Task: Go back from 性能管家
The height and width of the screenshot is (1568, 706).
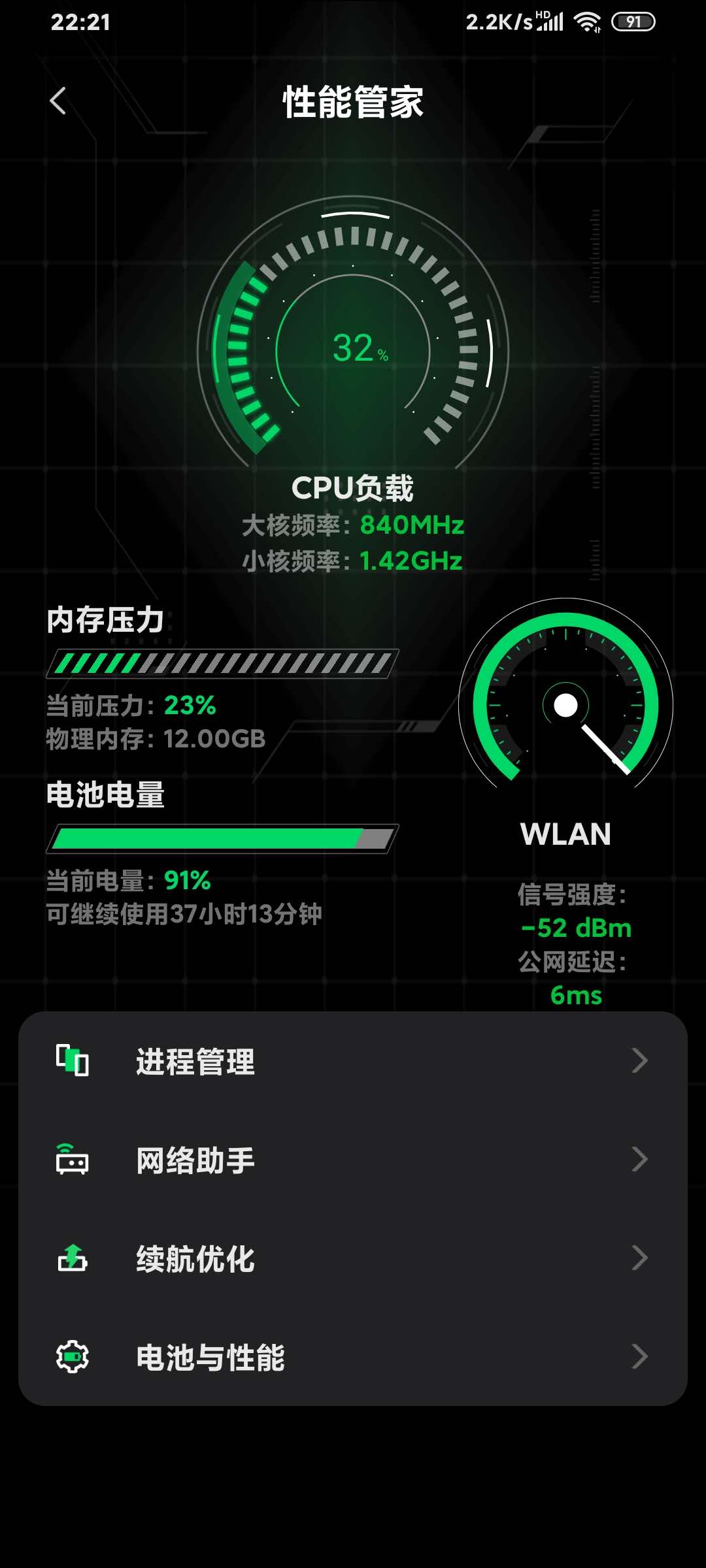Action: coord(58,101)
